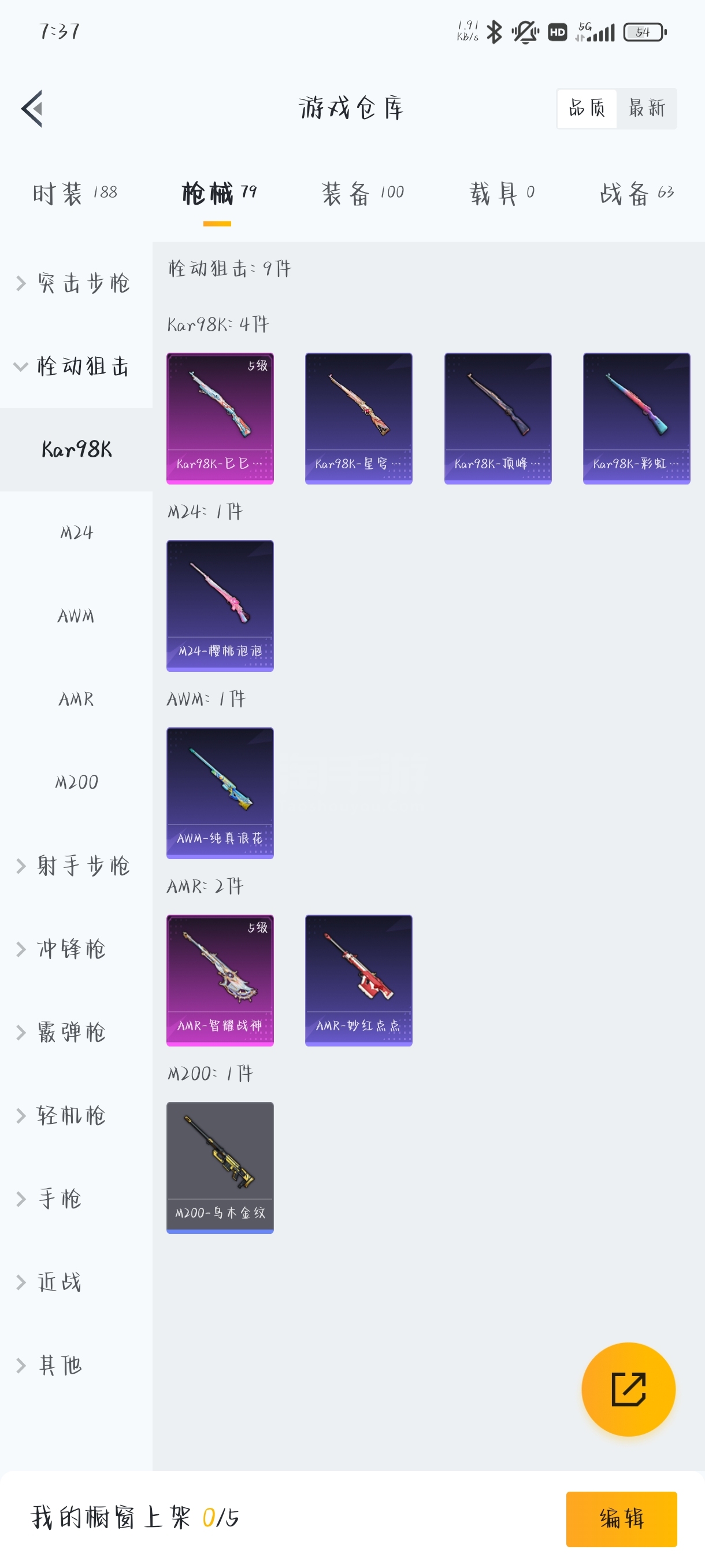The height and width of the screenshot is (1568, 705).
Task: Open the AMR-妙红点点 skin card
Action: pyautogui.click(x=359, y=981)
